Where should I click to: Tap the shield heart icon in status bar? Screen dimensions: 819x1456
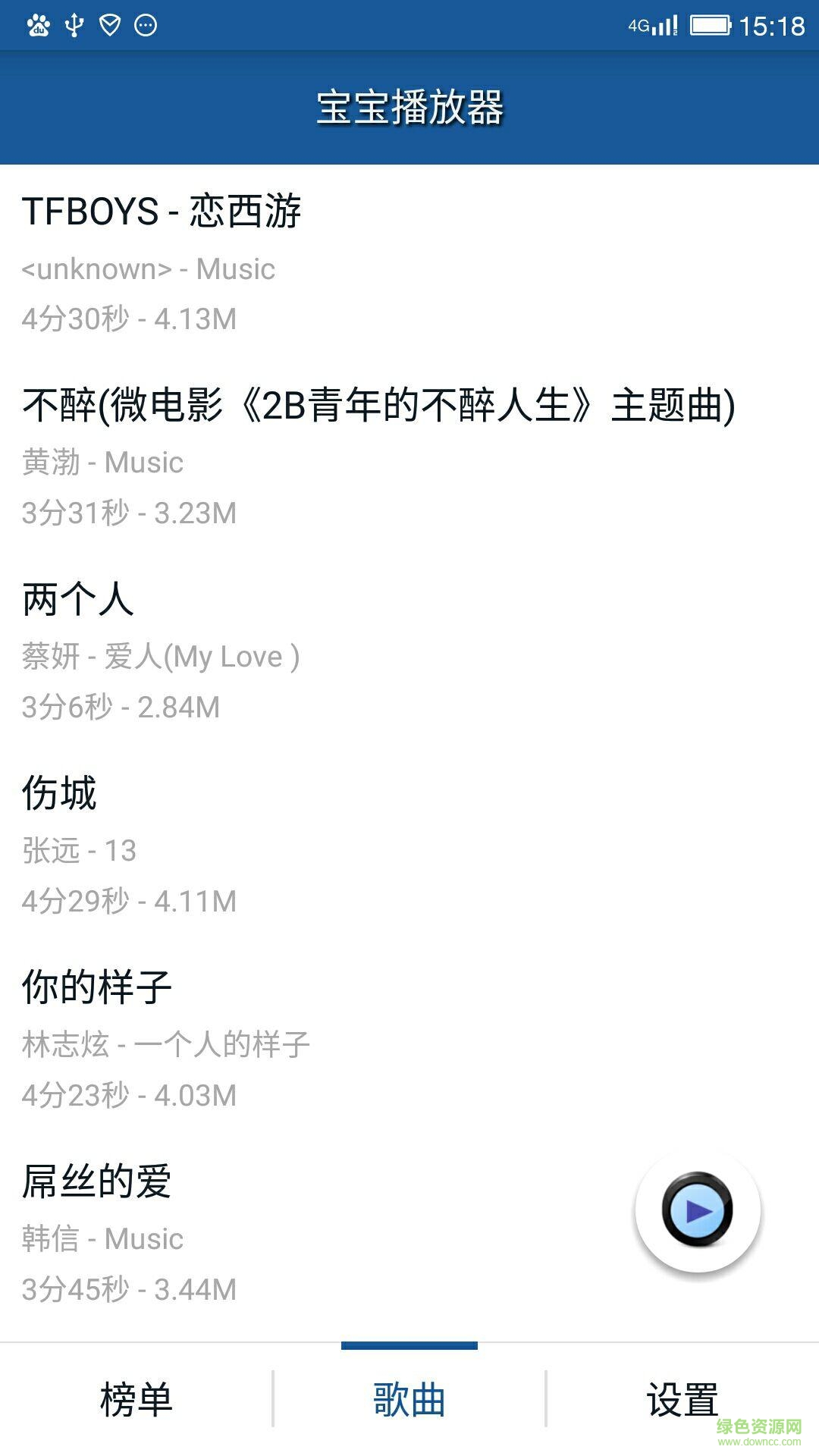tap(109, 24)
